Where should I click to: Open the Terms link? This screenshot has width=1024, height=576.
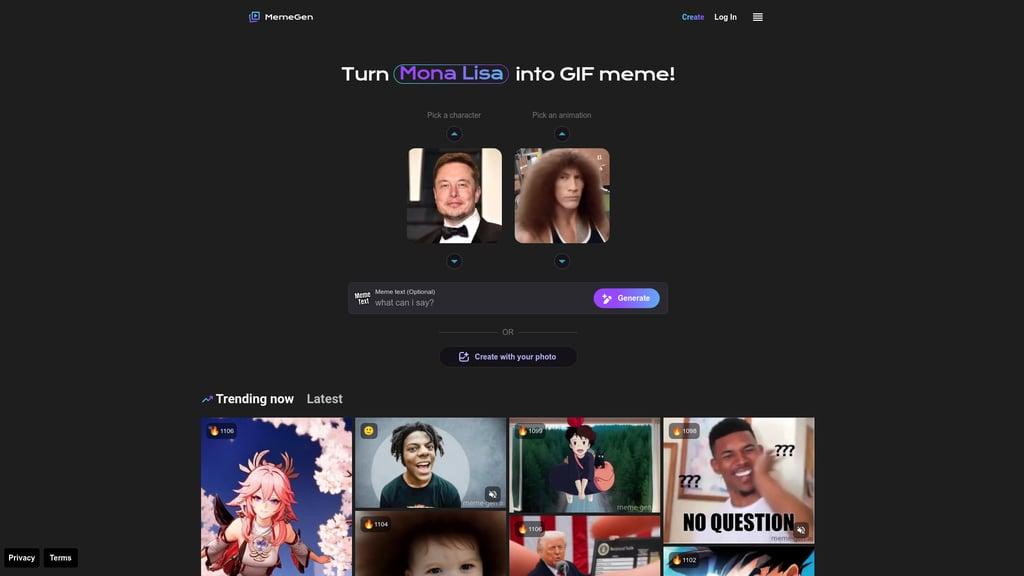(x=61, y=558)
